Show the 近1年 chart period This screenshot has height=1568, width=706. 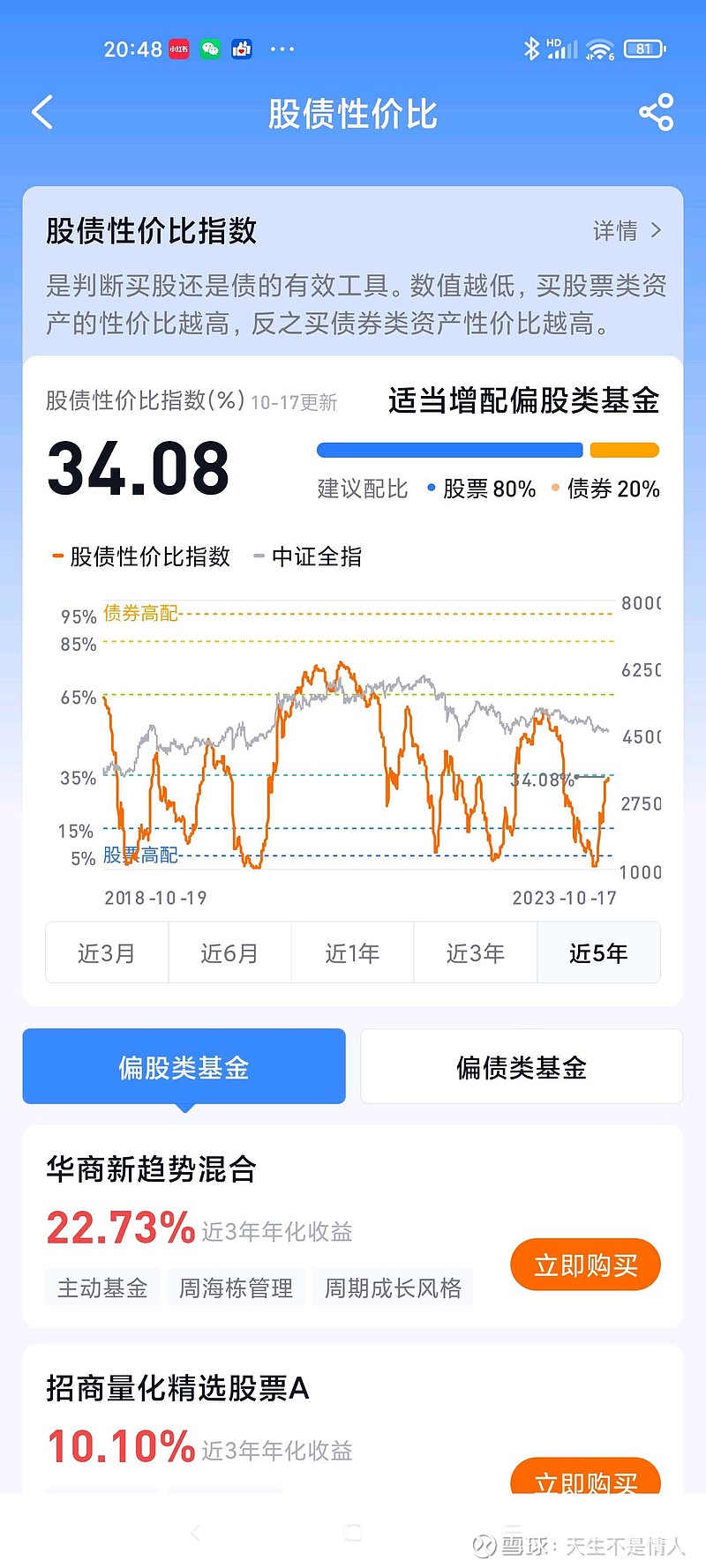click(352, 952)
